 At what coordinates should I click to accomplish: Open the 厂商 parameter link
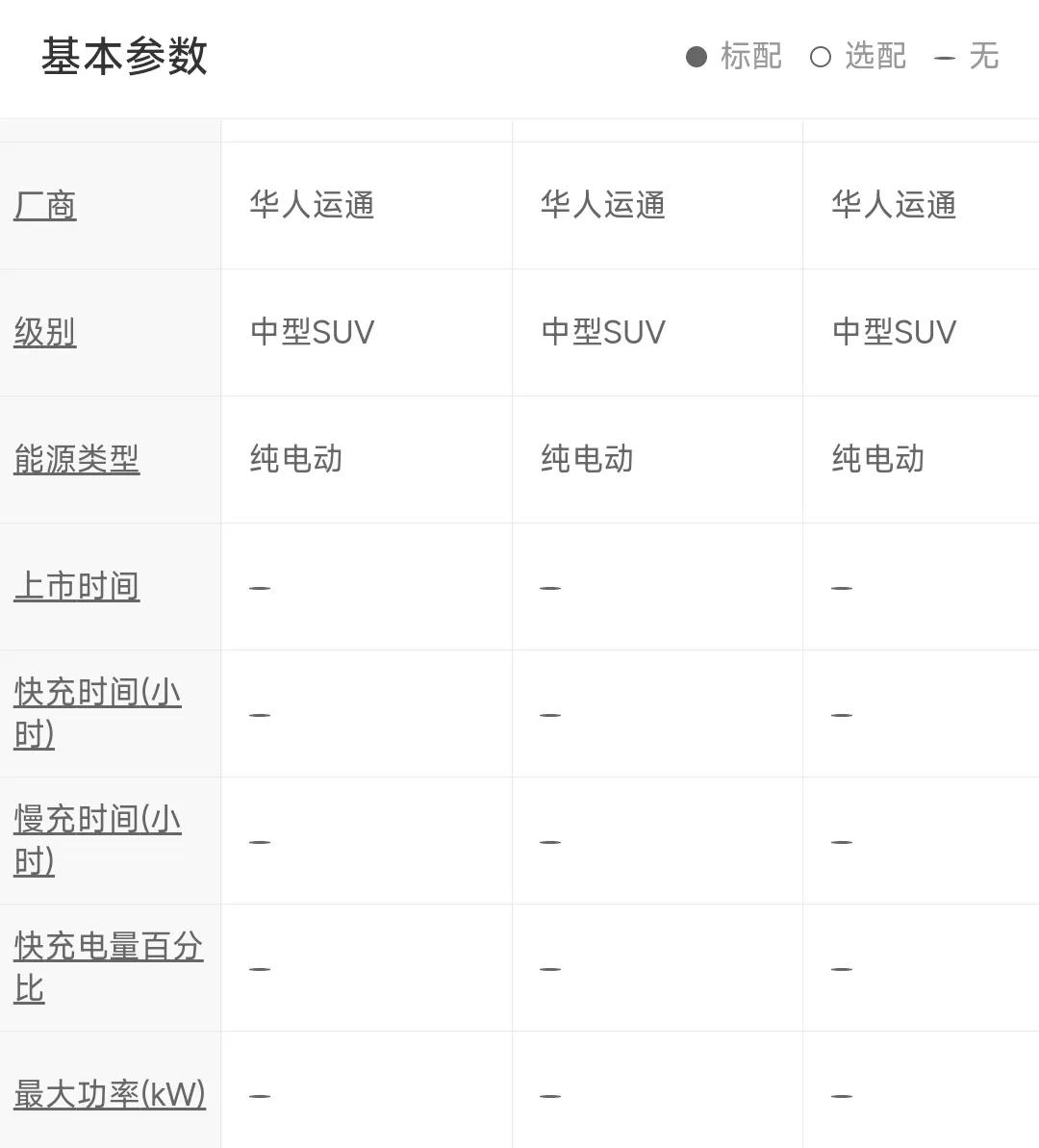(x=46, y=205)
